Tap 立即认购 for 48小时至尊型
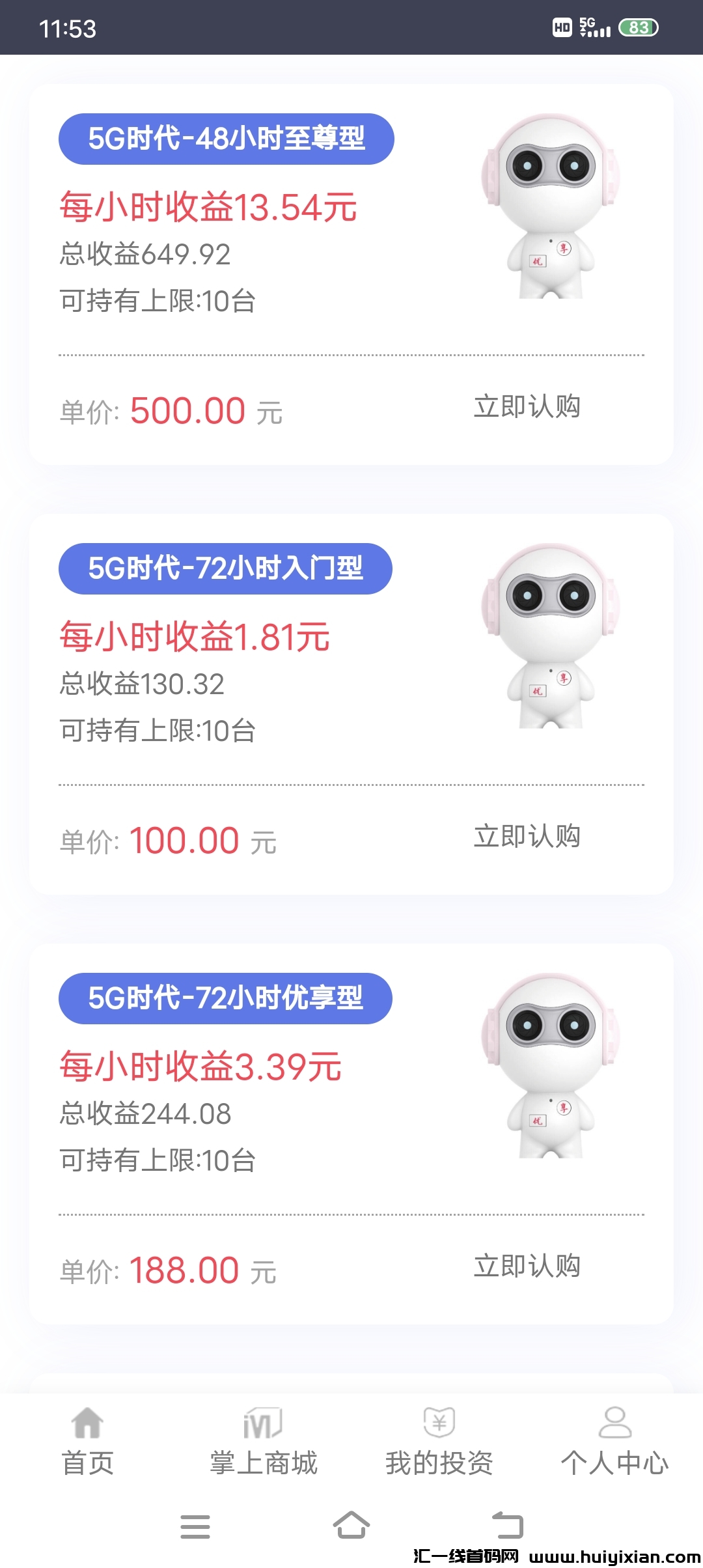 click(527, 407)
